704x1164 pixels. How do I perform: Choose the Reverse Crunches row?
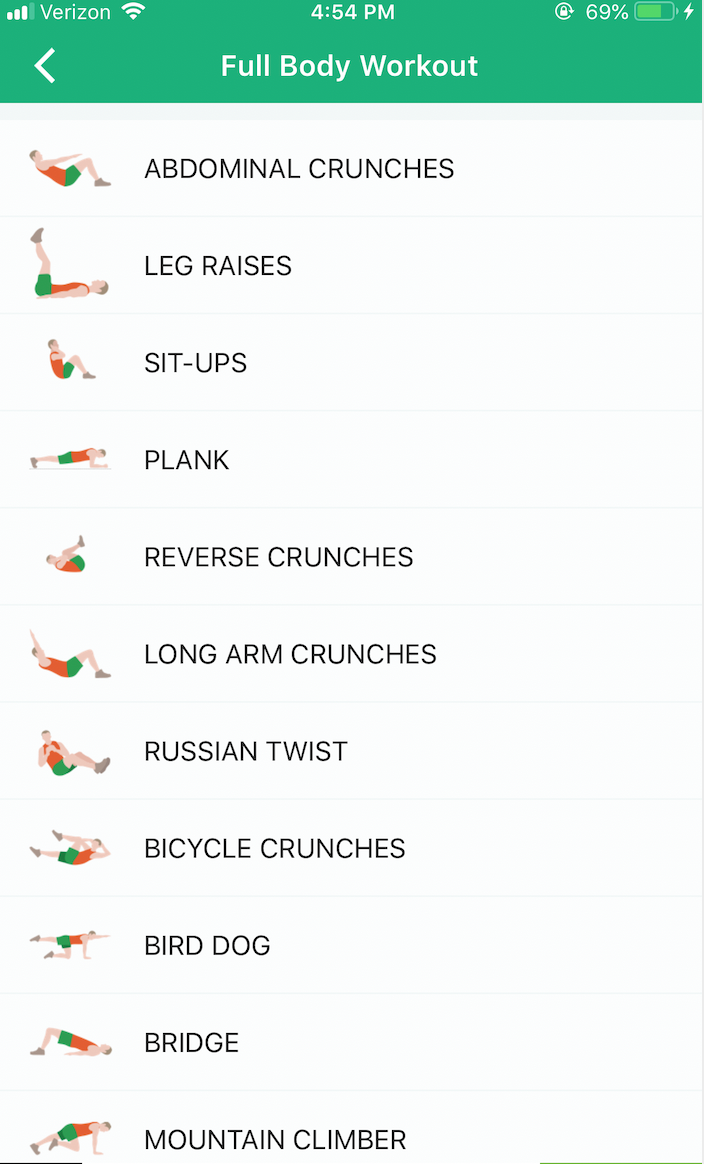pos(278,557)
